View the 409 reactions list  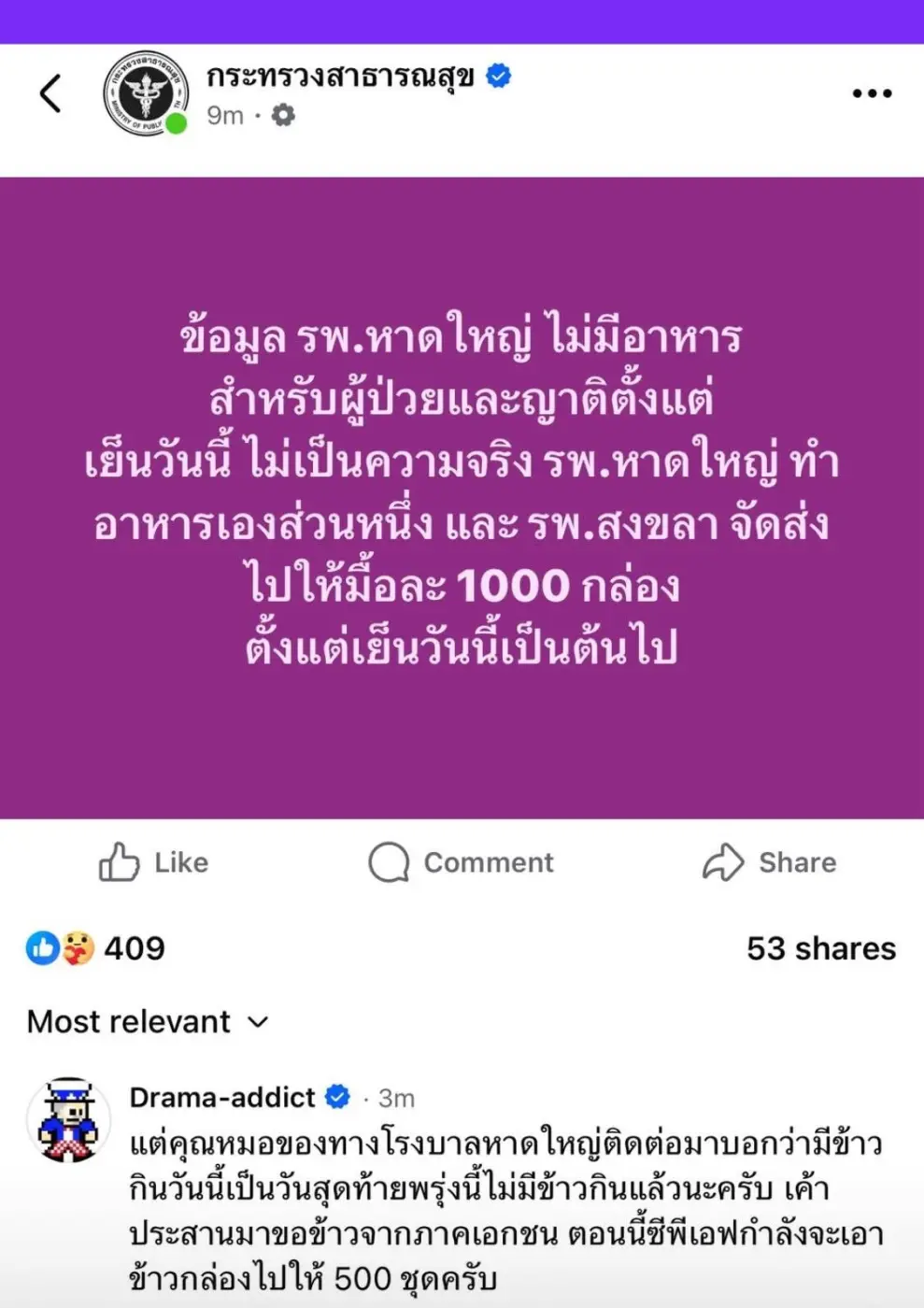tap(96, 948)
